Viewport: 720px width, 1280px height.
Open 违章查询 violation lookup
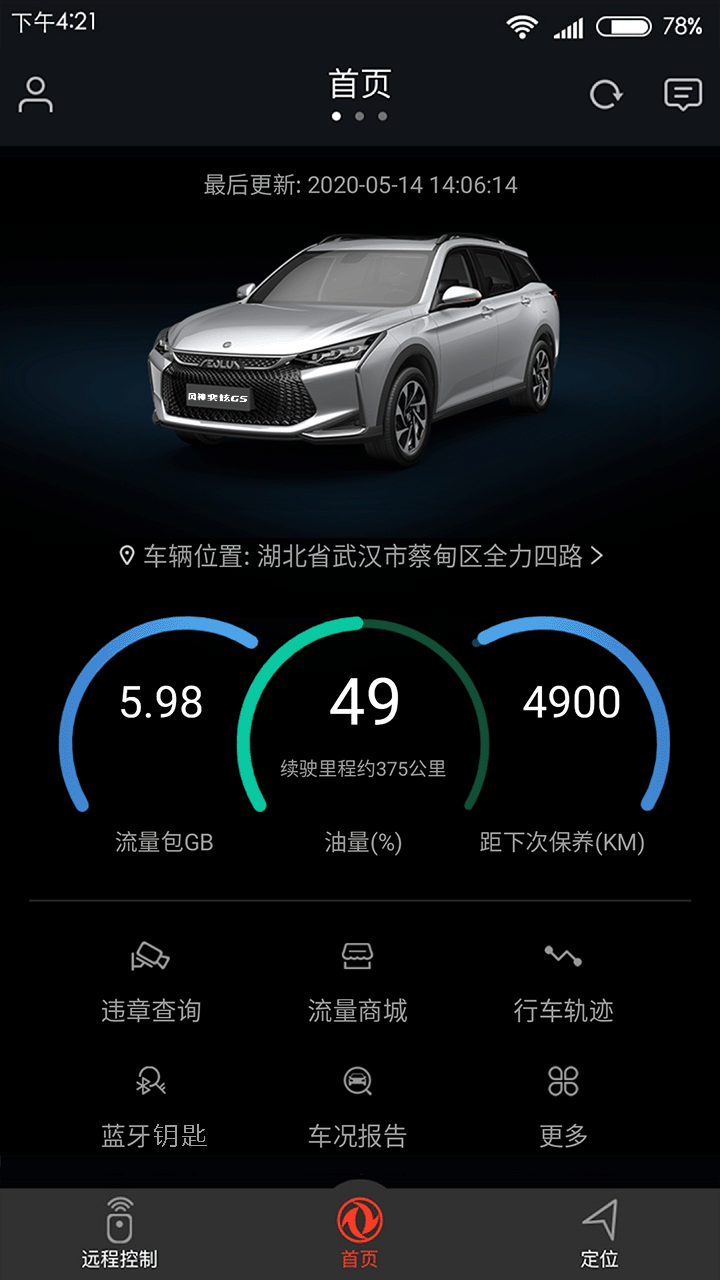point(151,983)
